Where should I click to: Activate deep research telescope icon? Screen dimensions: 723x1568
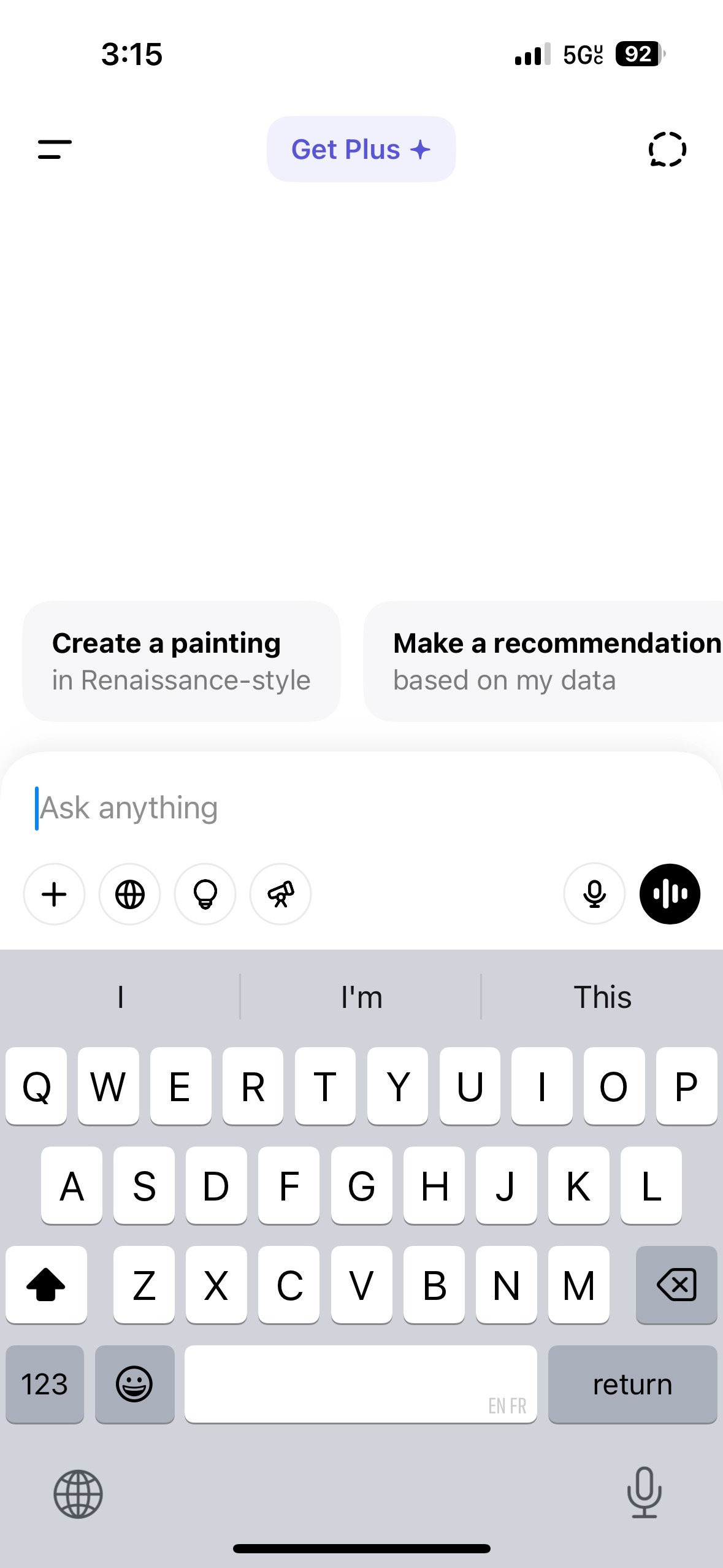[x=281, y=894]
